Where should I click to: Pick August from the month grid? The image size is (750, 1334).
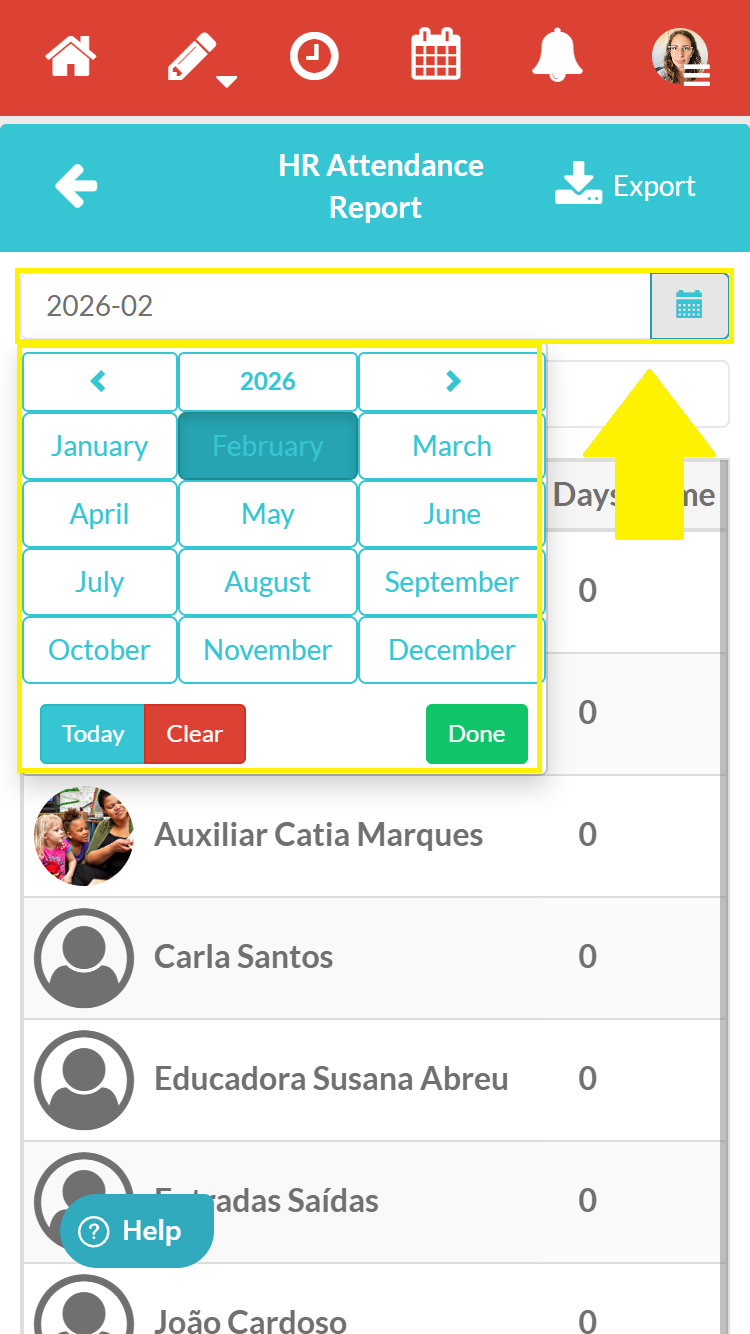click(268, 582)
